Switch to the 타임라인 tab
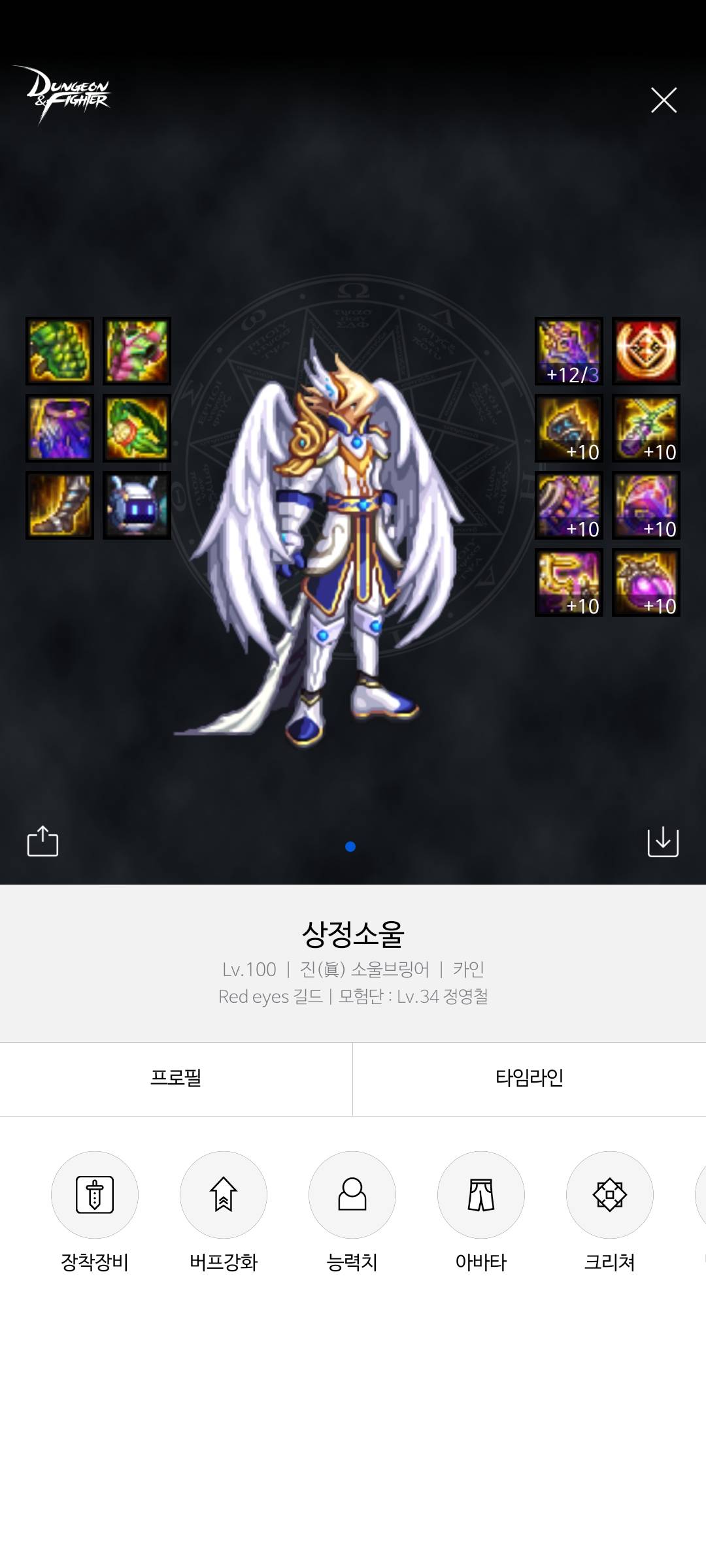The image size is (706, 1568). [529, 1078]
